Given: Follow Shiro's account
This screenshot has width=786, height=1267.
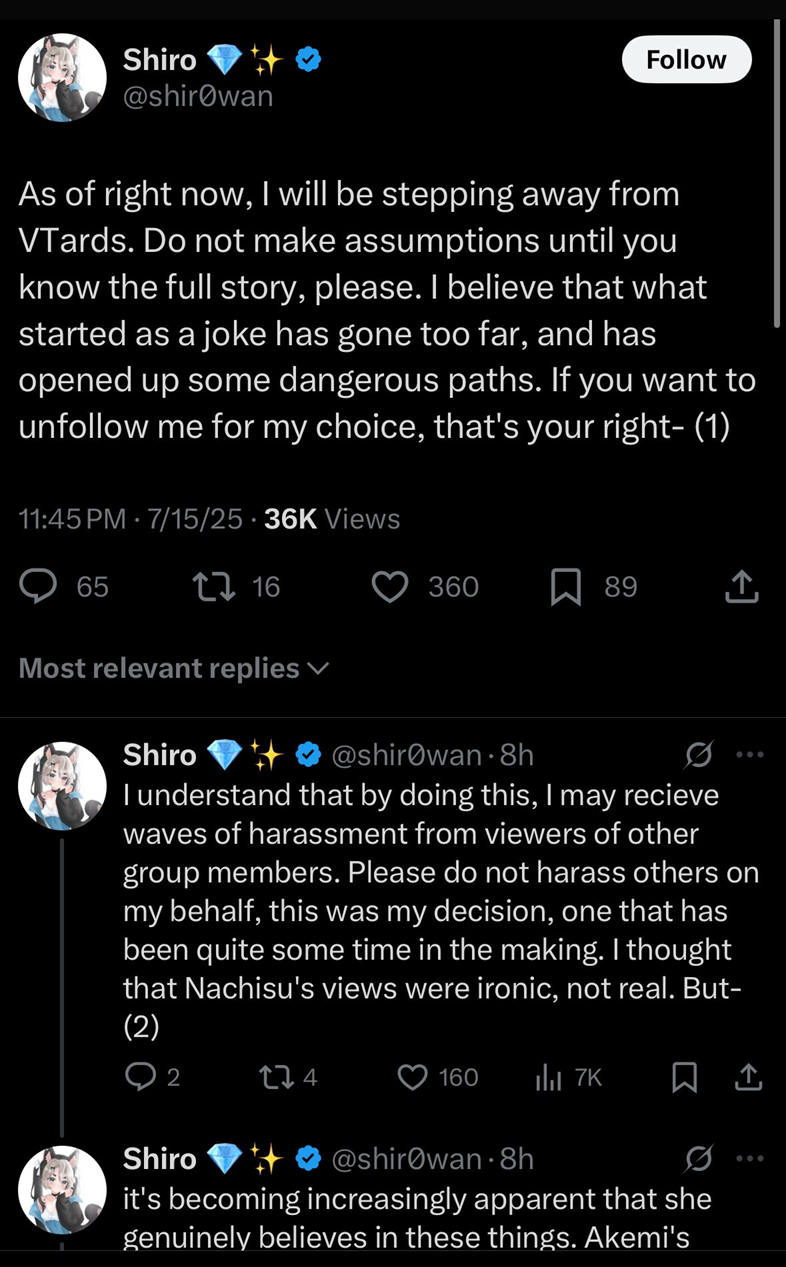Looking at the screenshot, I should click(x=686, y=60).
